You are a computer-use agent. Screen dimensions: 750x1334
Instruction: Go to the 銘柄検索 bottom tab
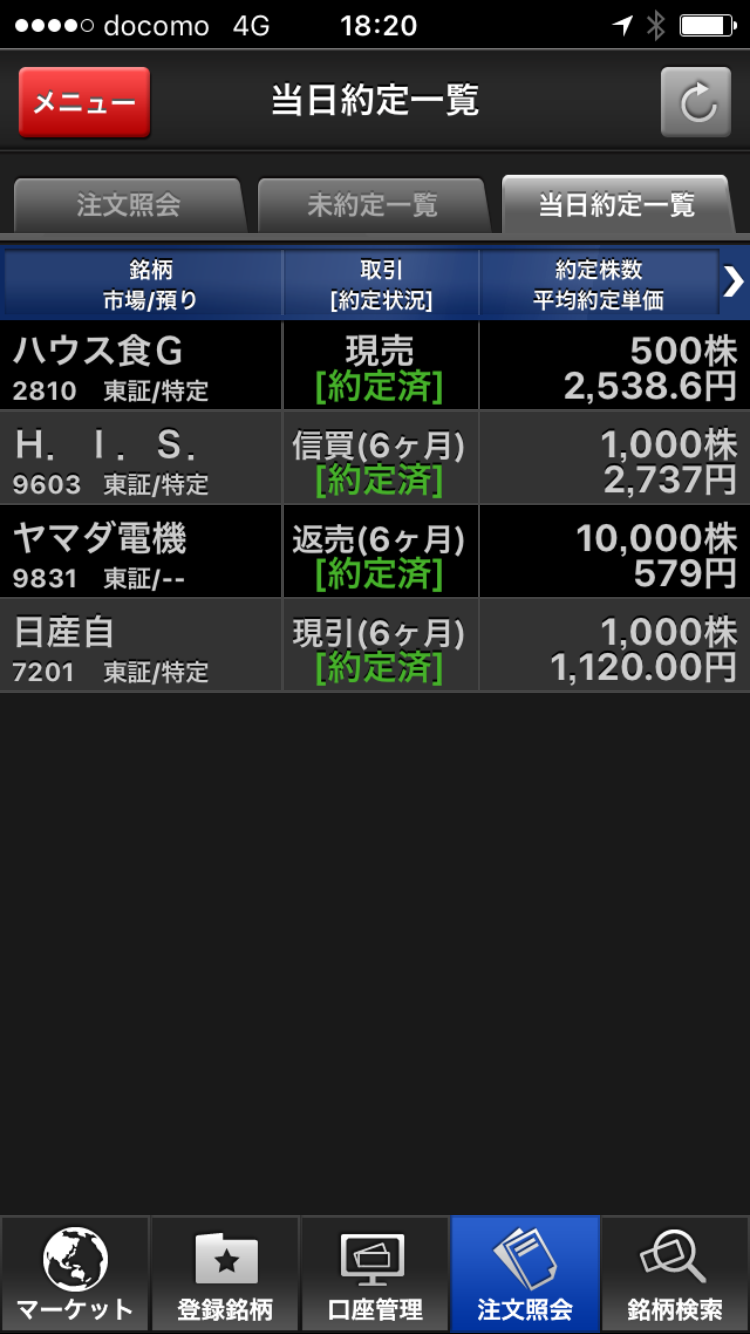click(x=675, y=1274)
